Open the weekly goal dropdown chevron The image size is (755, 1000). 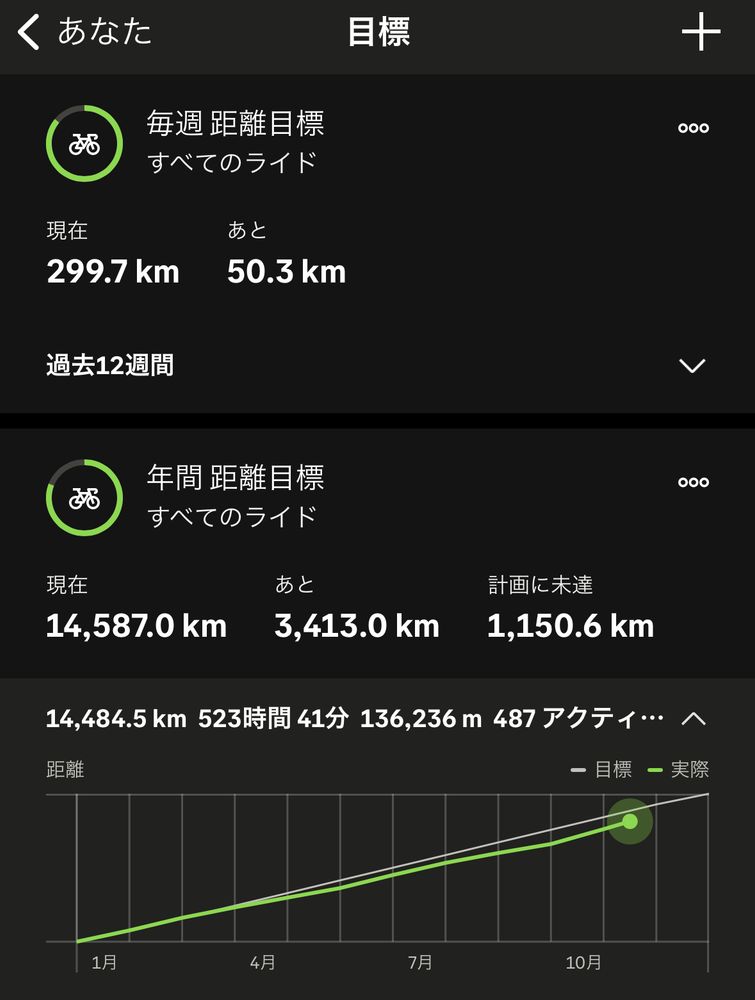693,365
